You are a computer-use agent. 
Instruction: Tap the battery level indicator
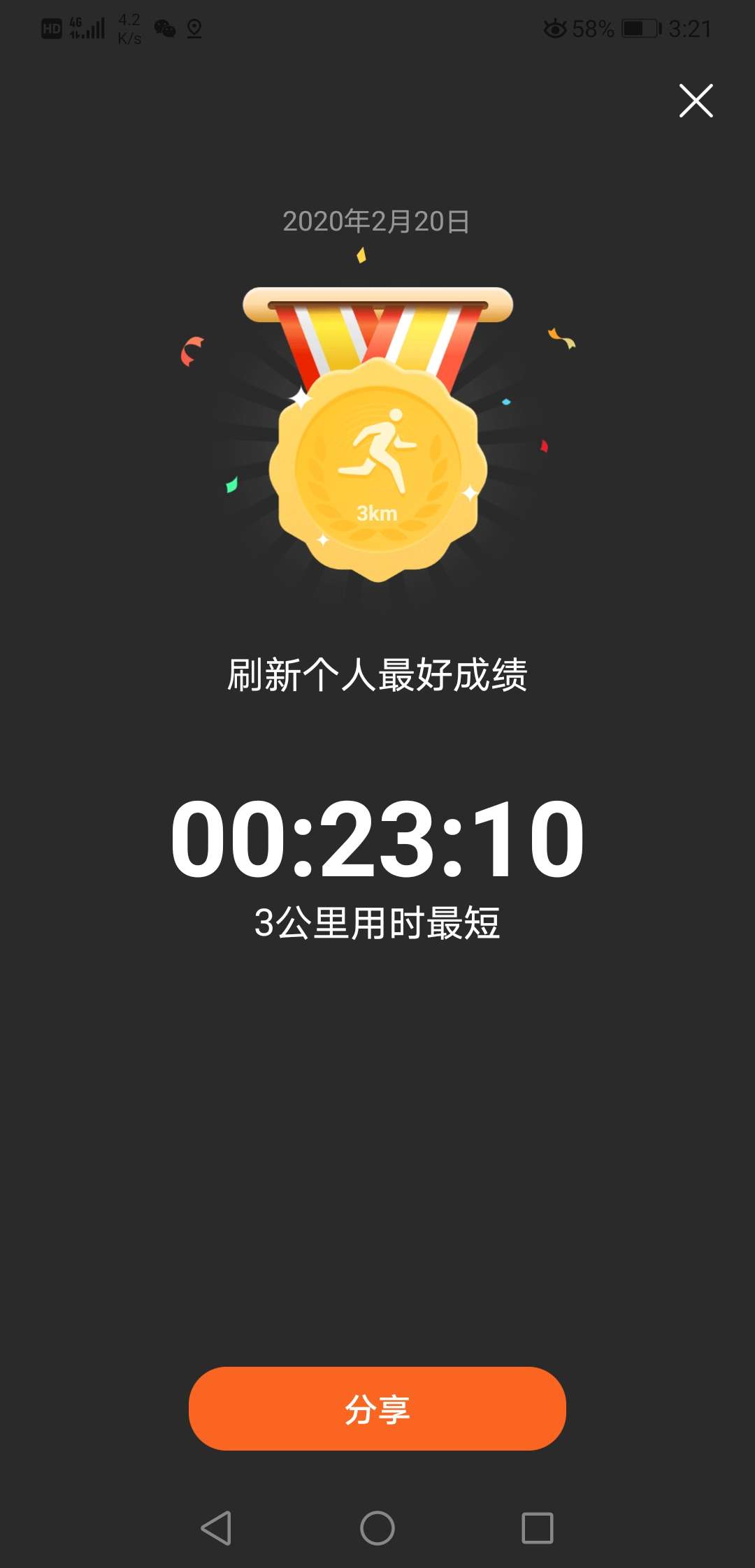pos(638,28)
